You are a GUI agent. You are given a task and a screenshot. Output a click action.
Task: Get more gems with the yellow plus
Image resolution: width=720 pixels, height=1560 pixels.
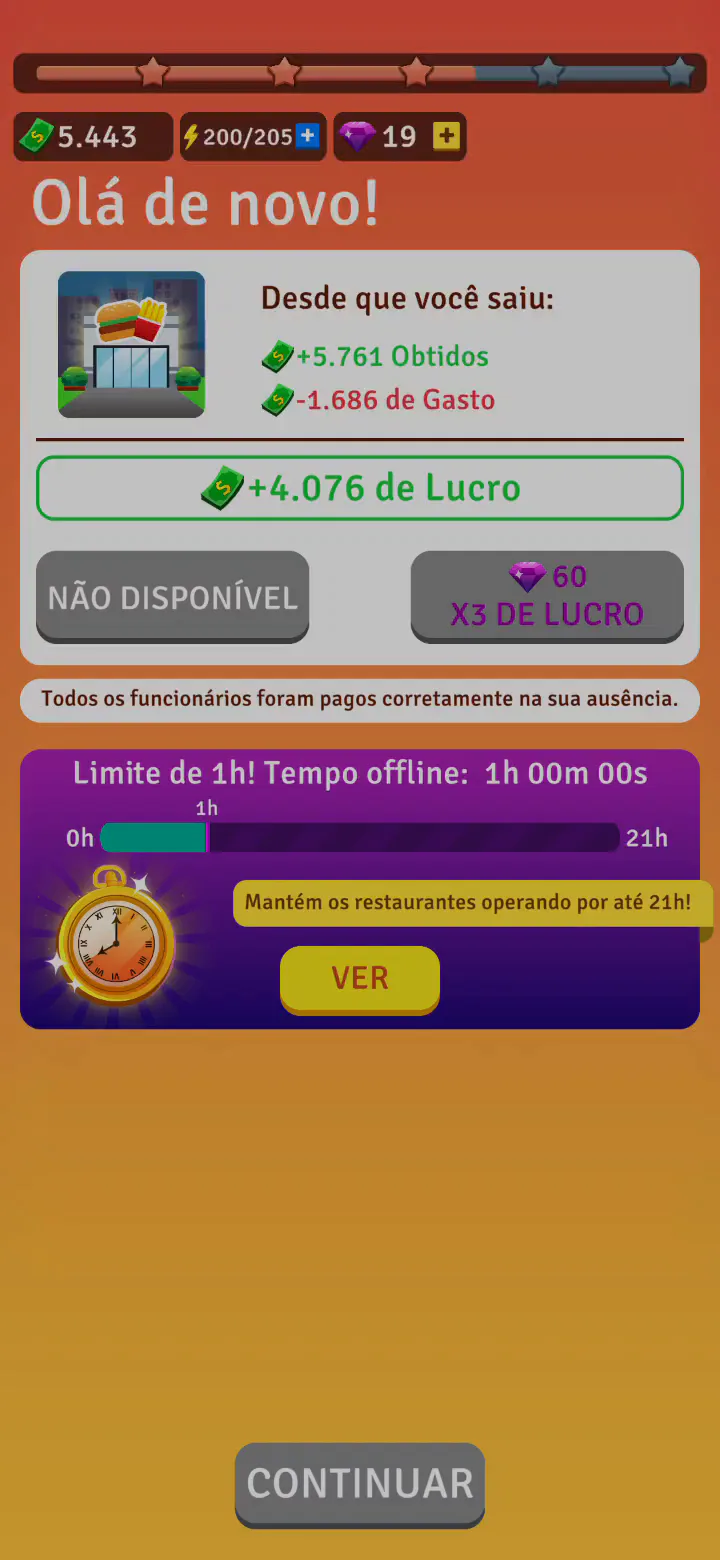pyautogui.click(x=446, y=136)
